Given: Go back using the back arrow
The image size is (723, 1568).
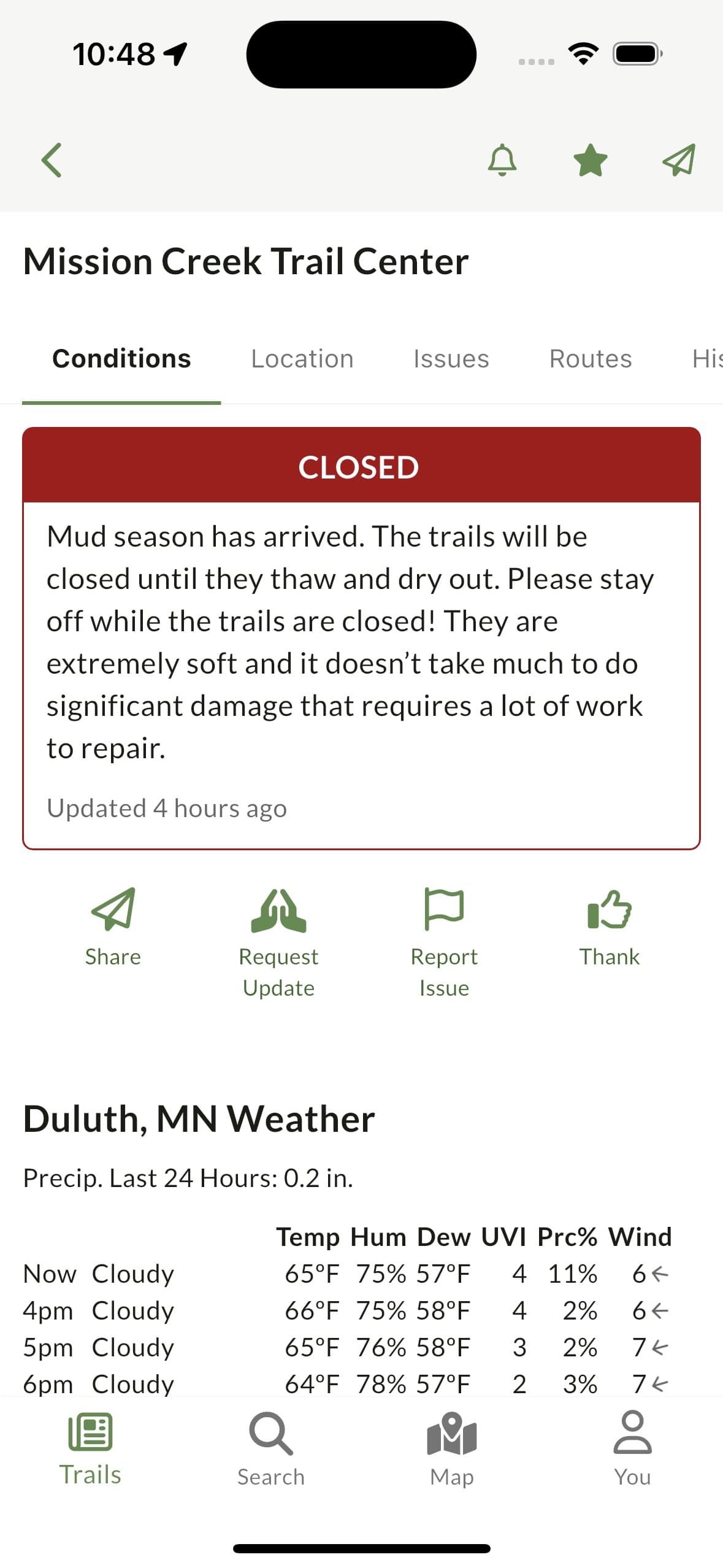Looking at the screenshot, I should click(52, 160).
